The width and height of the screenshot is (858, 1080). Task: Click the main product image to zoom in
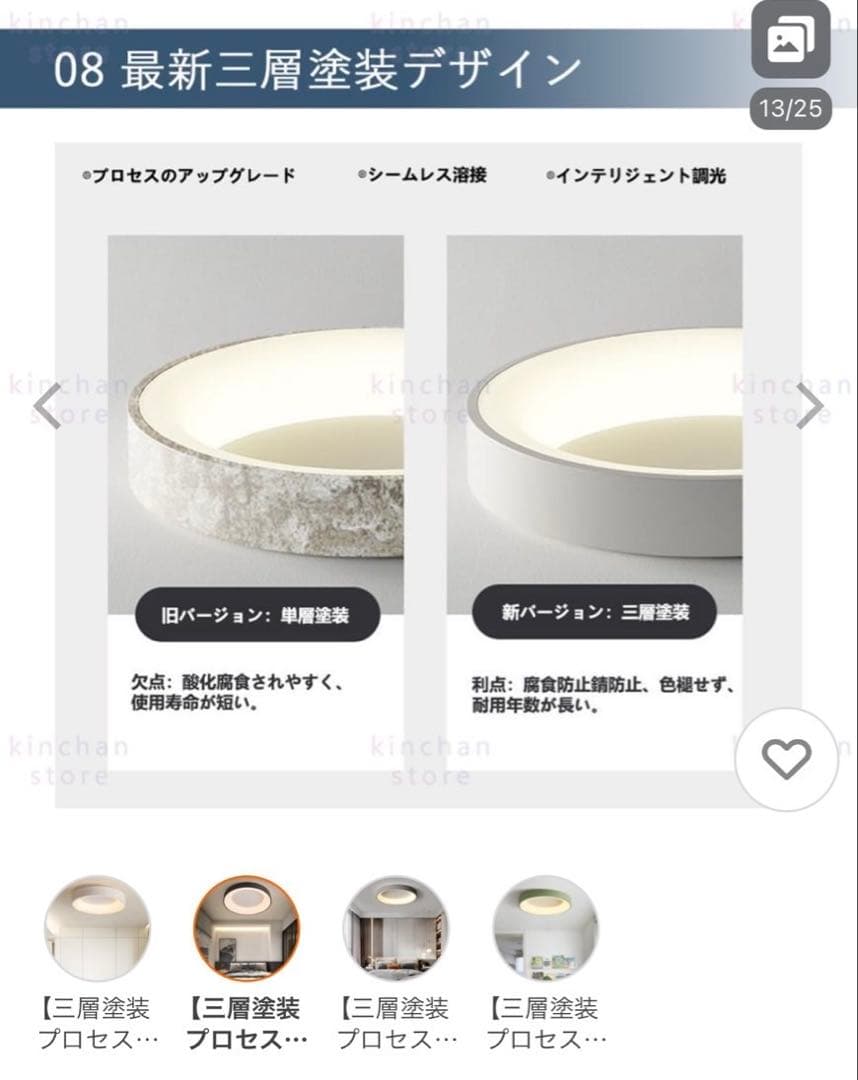pos(429,450)
